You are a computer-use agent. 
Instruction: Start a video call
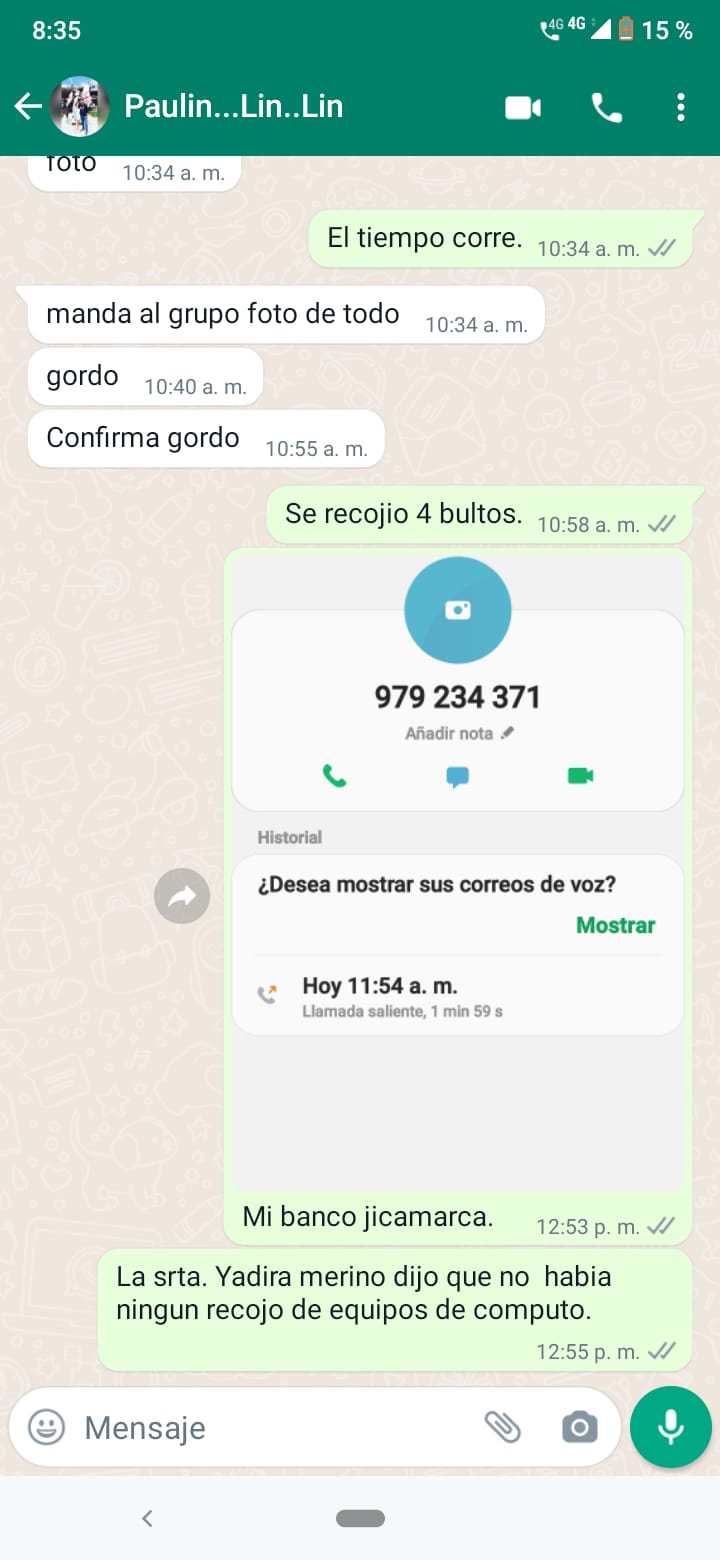(x=523, y=108)
